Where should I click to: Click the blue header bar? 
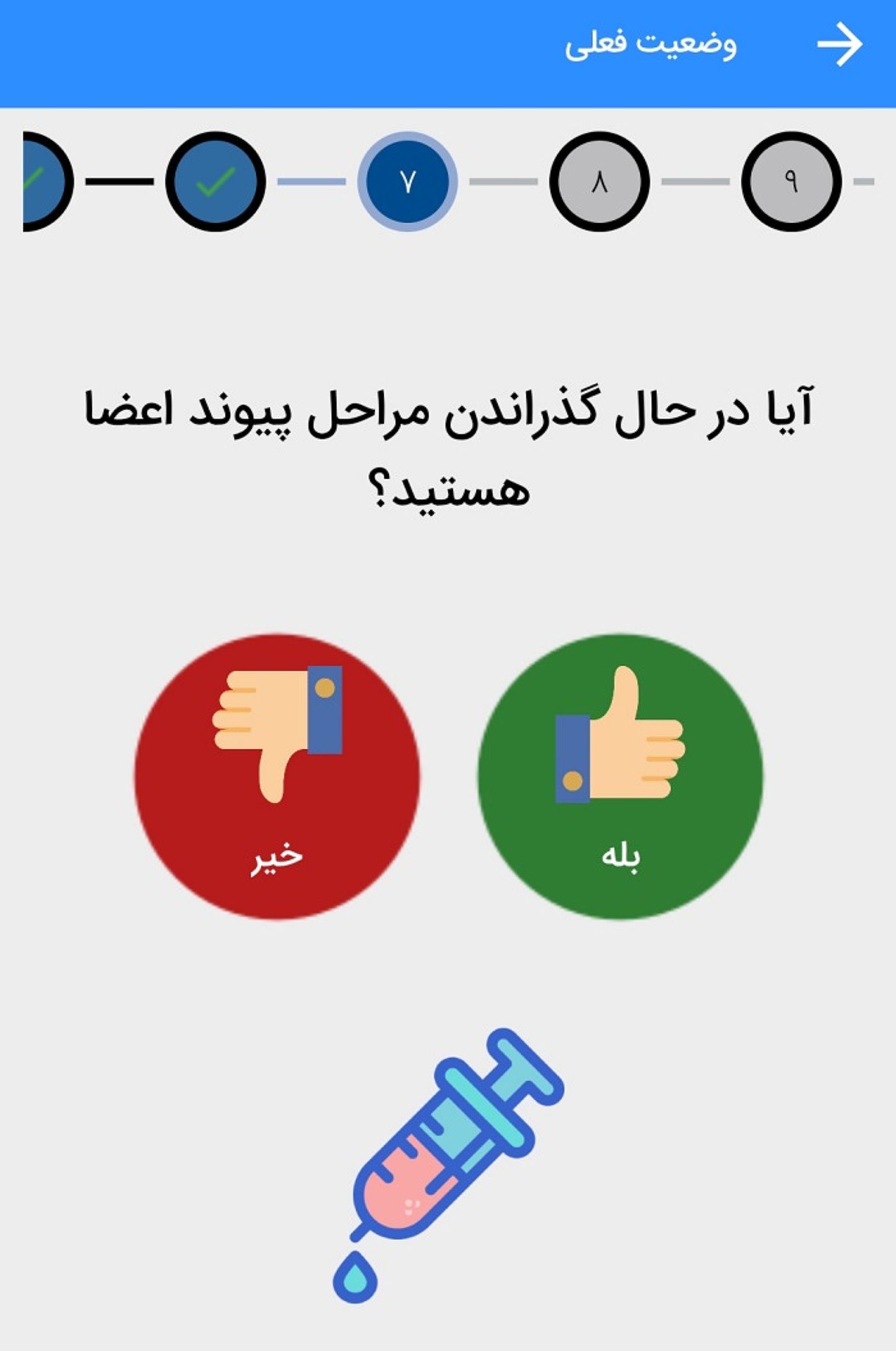pyautogui.click(x=448, y=51)
